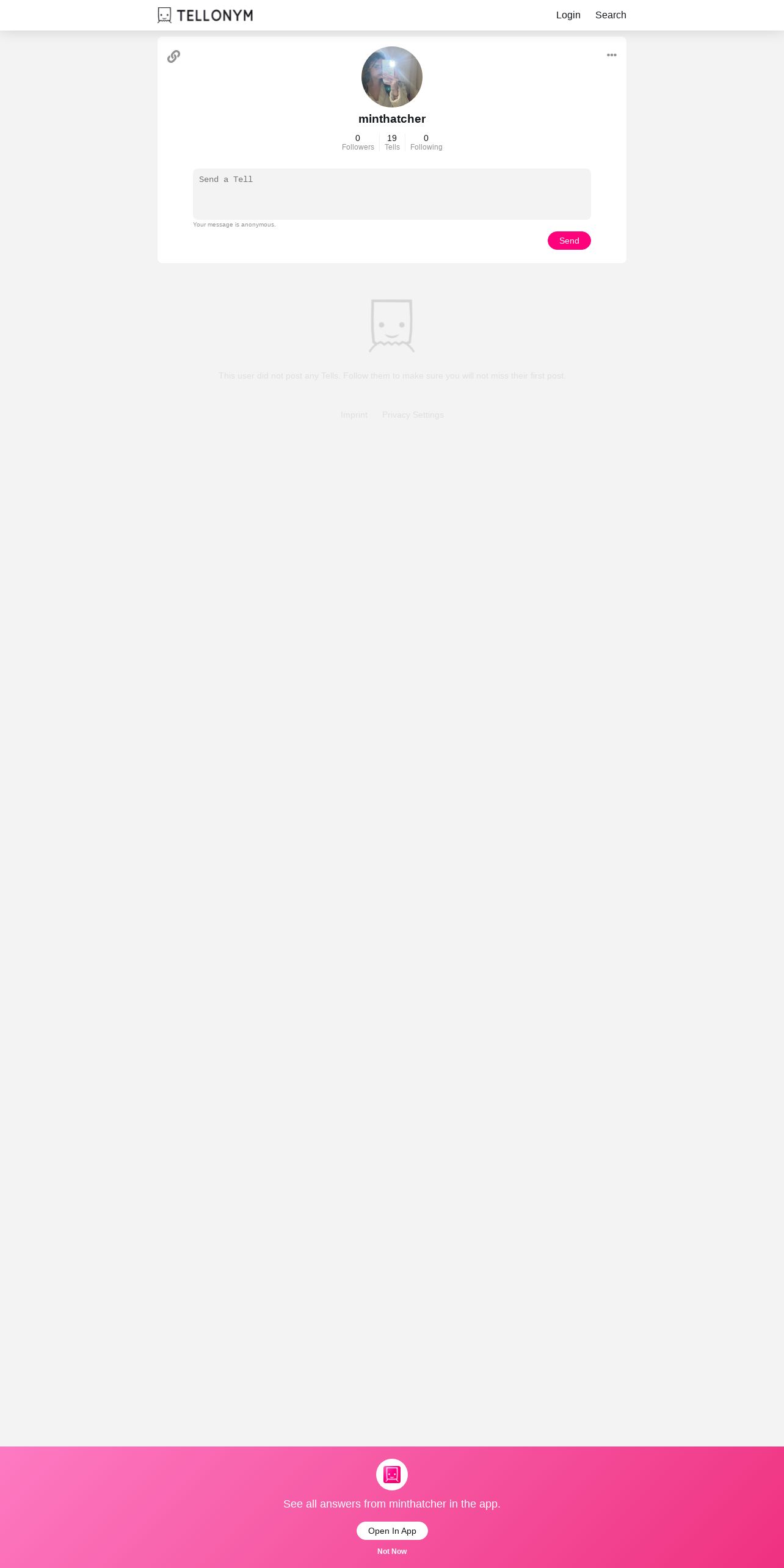Viewport: 784px width, 1568px height.
Task: Tap the Tellonym logo to go home
Action: (x=205, y=15)
